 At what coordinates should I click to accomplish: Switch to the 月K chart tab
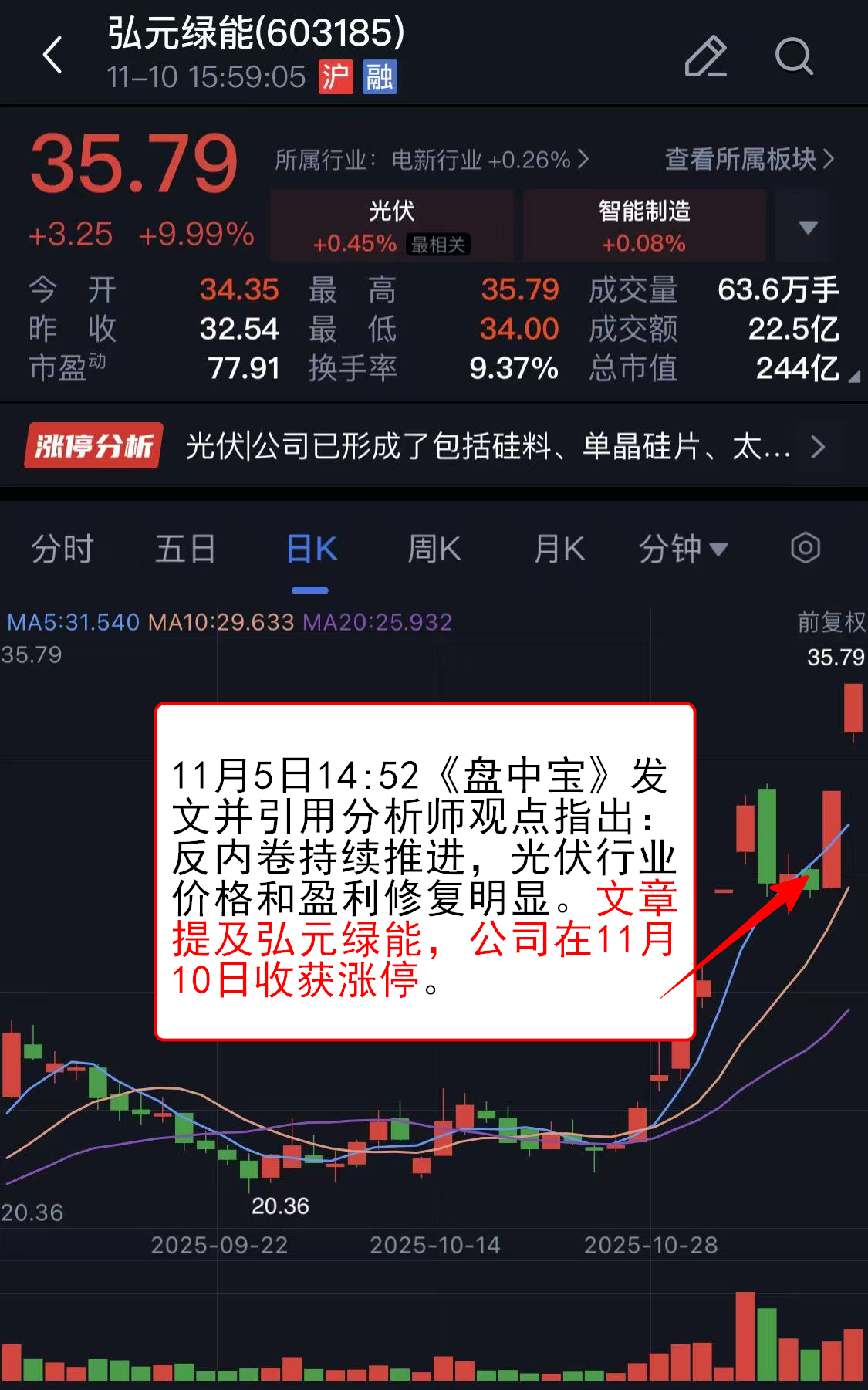coord(559,549)
